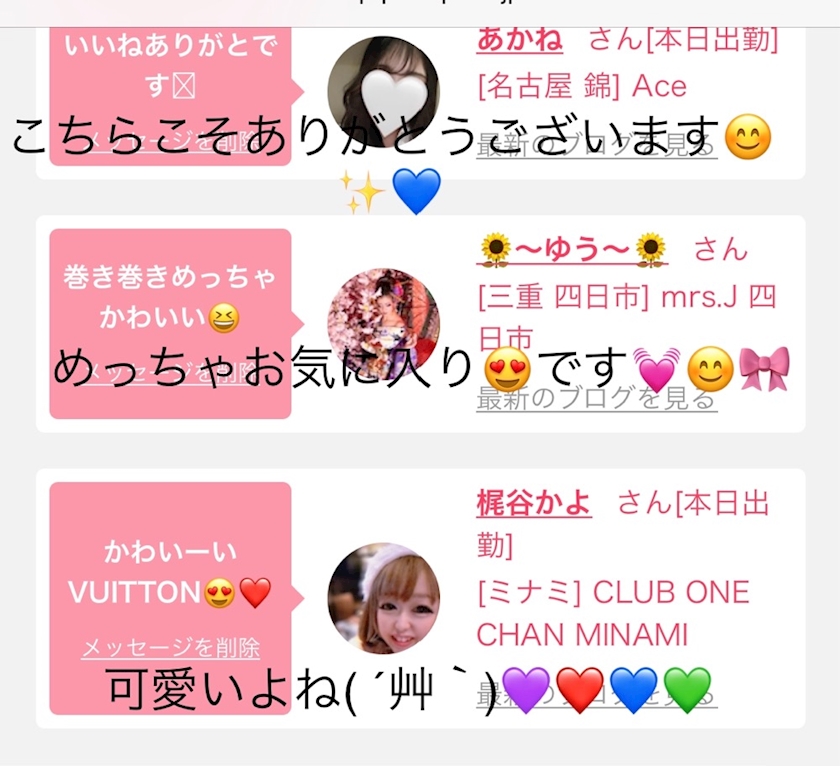
Task: View ～ゆう～'s latest blog
Action: 596,399
